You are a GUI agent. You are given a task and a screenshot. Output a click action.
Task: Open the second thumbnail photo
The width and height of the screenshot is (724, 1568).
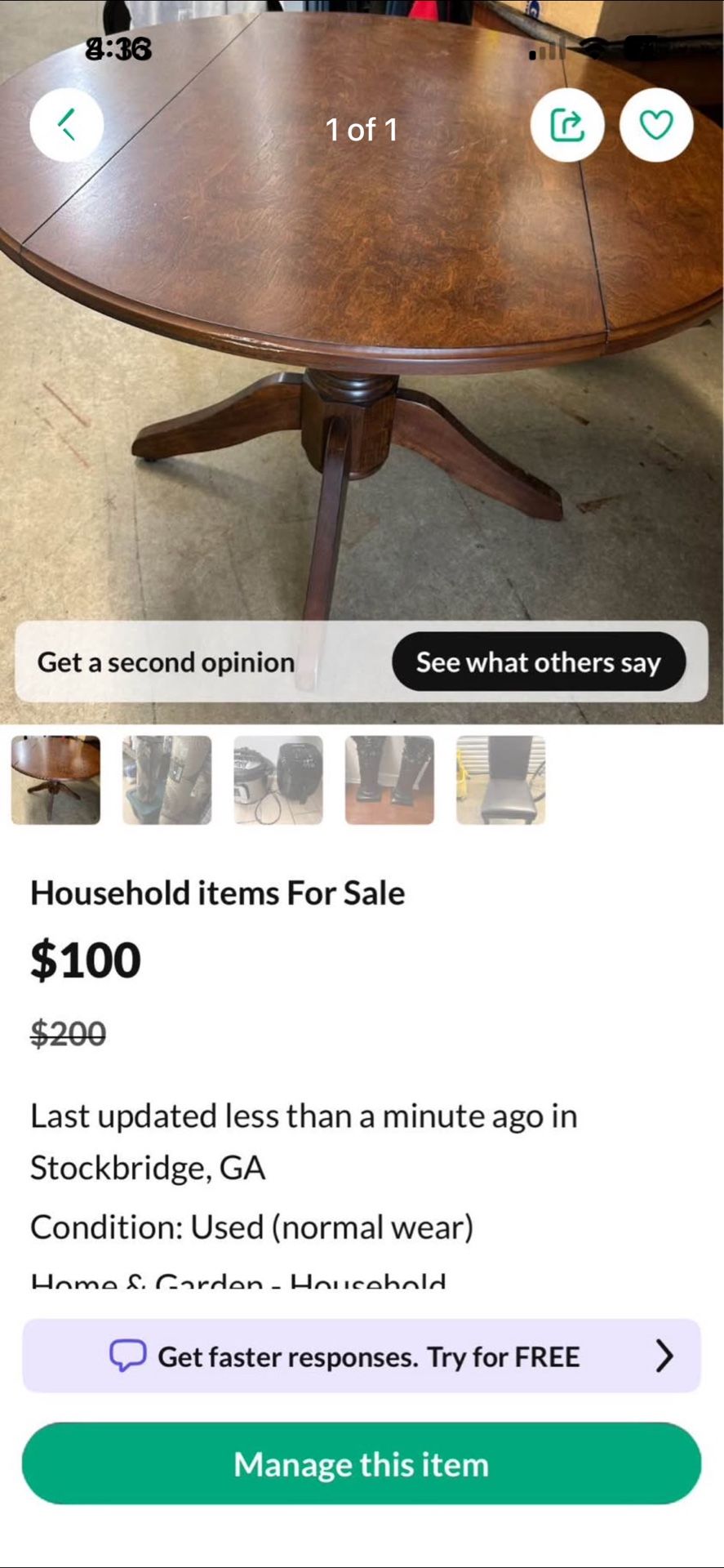[167, 780]
